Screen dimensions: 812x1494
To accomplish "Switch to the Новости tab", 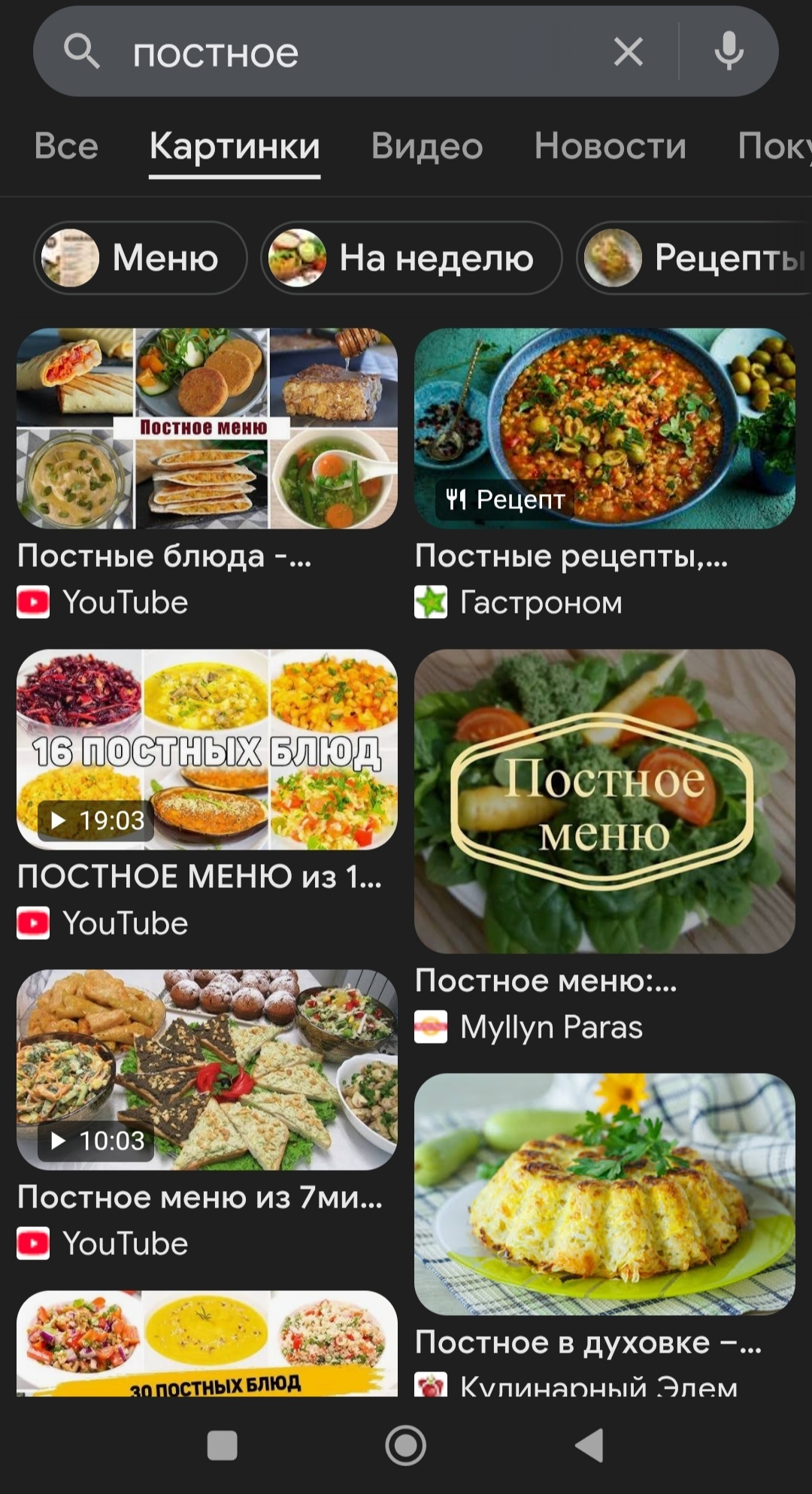I will pyautogui.click(x=610, y=146).
